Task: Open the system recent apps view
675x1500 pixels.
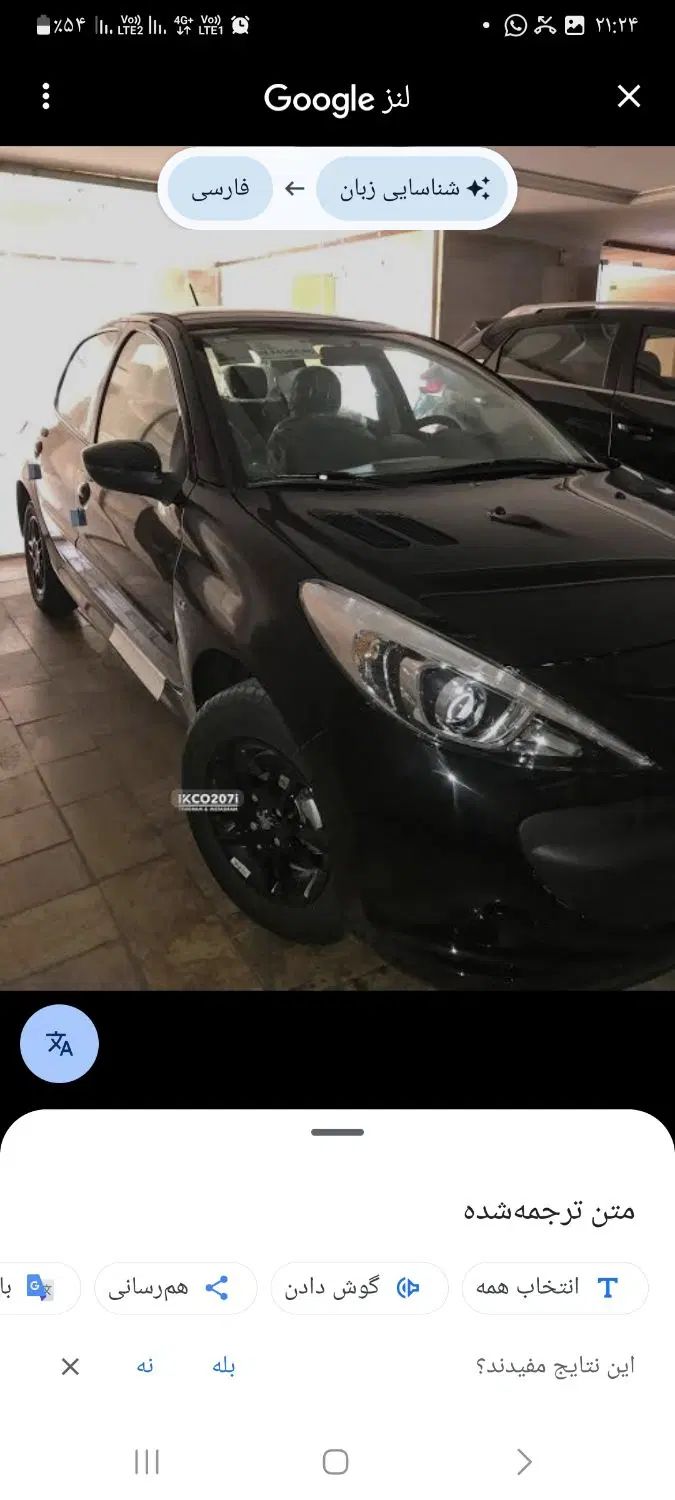Action: click(147, 1462)
